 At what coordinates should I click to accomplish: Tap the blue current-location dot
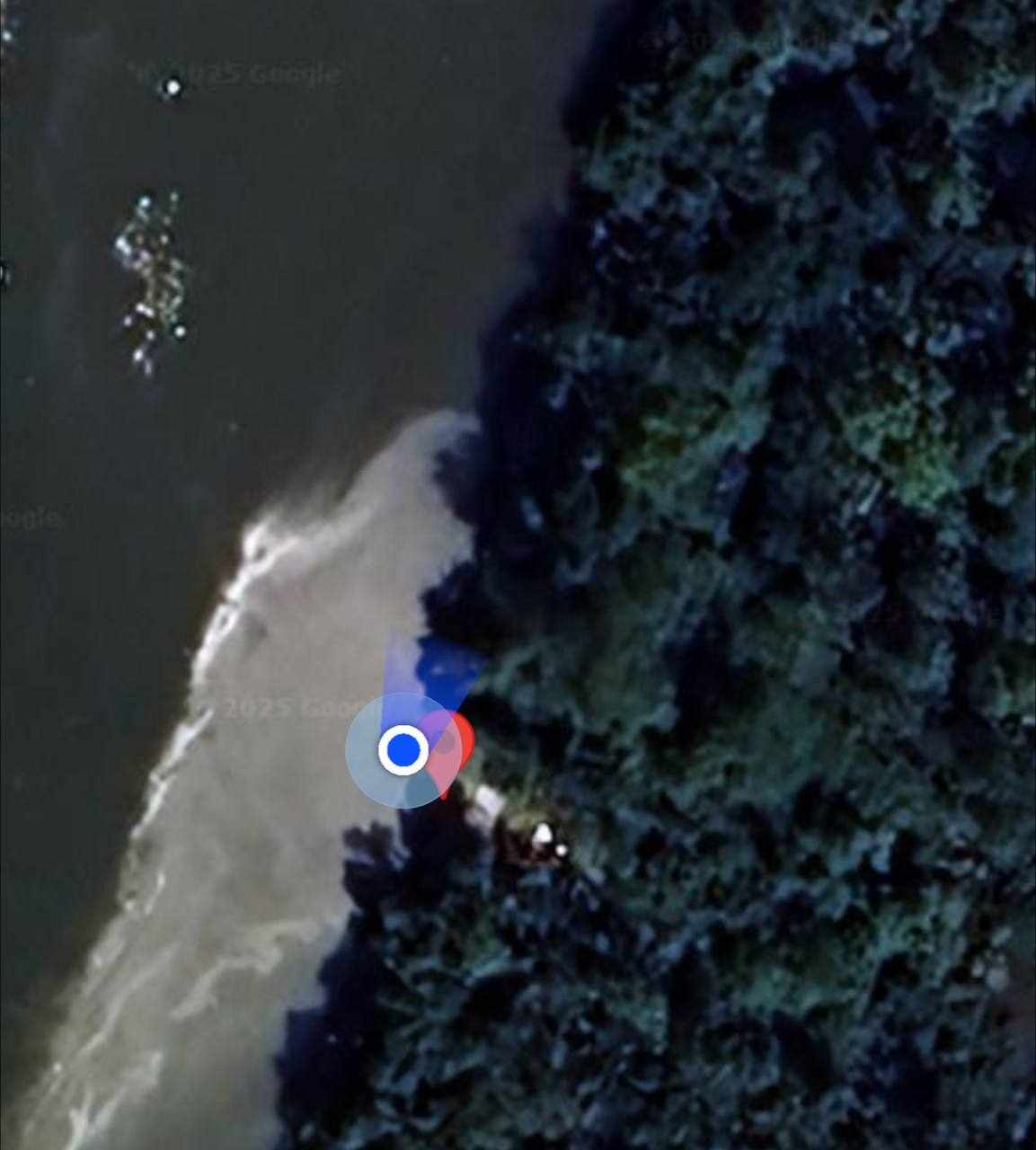403,748
